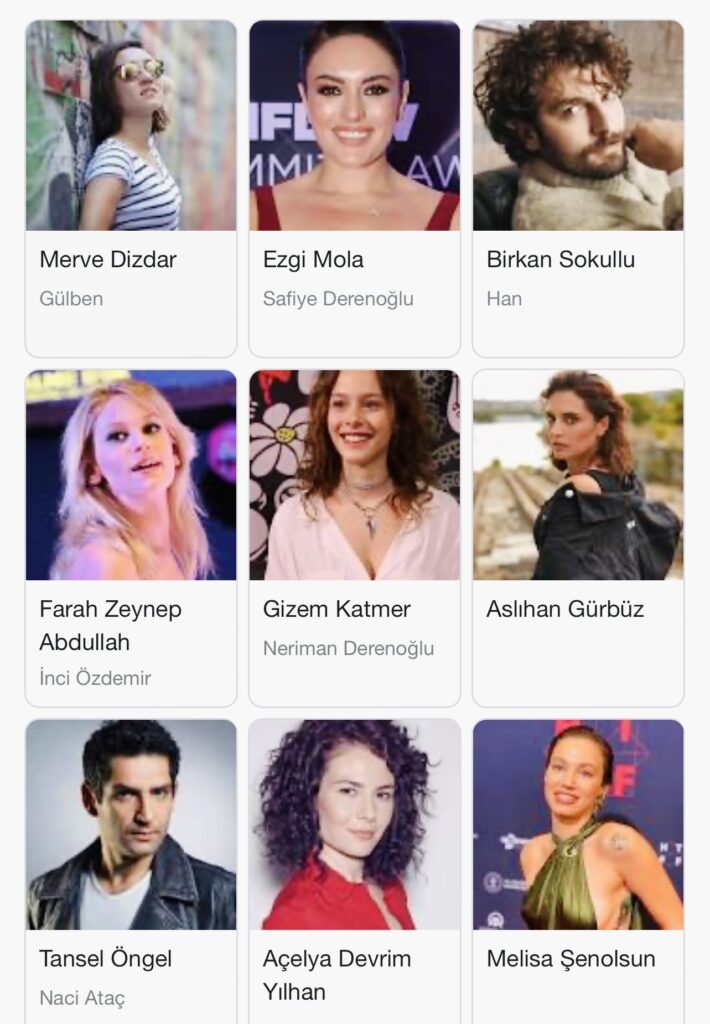The image size is (710, 1024).
Task: Tap the Gizem Katmer card
Action: [x=354, y=538]
